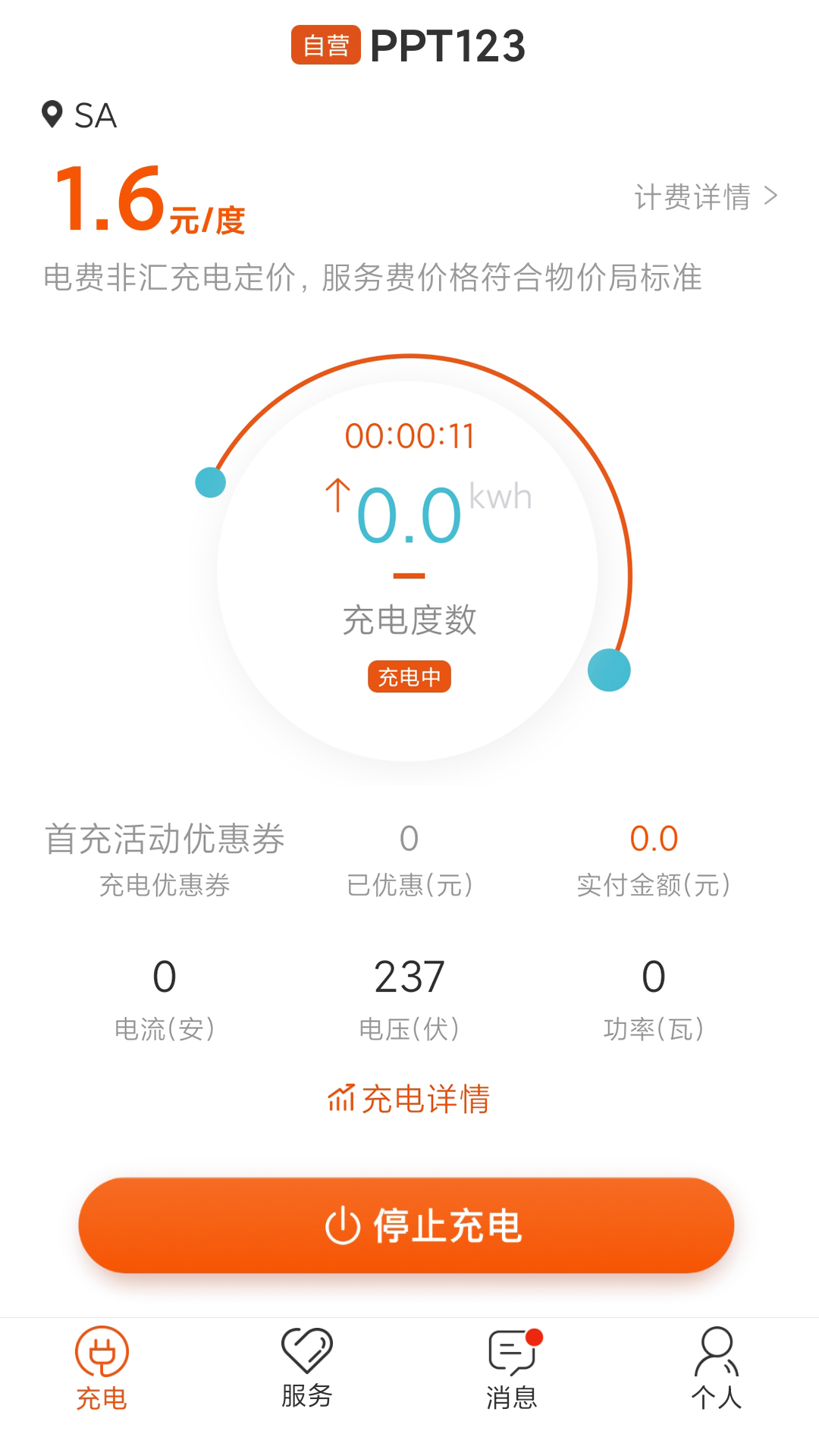The image size is (819, 1456).
Task: Tap 停止充电 to stop charging
Action: [406, 1225]
